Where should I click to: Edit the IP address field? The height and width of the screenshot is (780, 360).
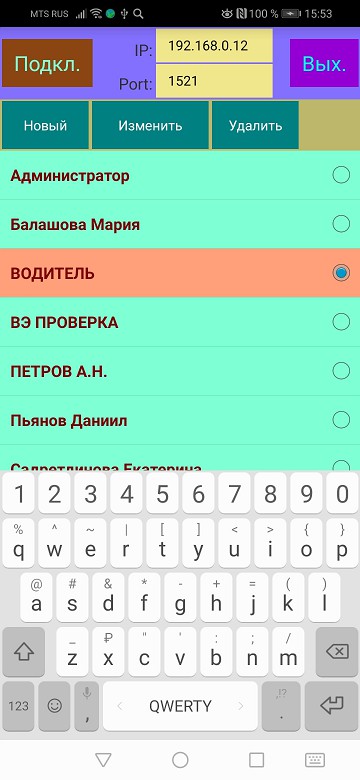(x=214, y=46)
